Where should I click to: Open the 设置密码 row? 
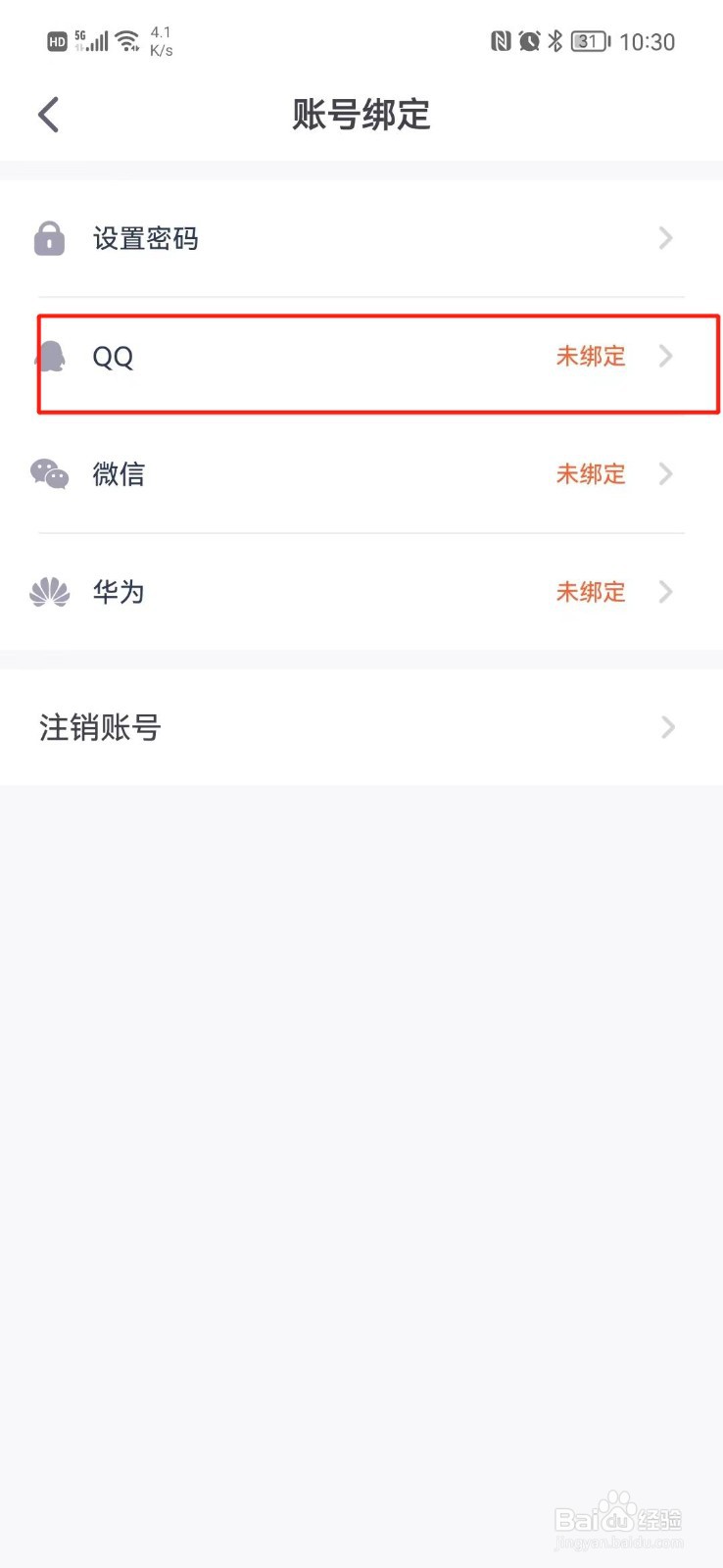tap(361, 238)
